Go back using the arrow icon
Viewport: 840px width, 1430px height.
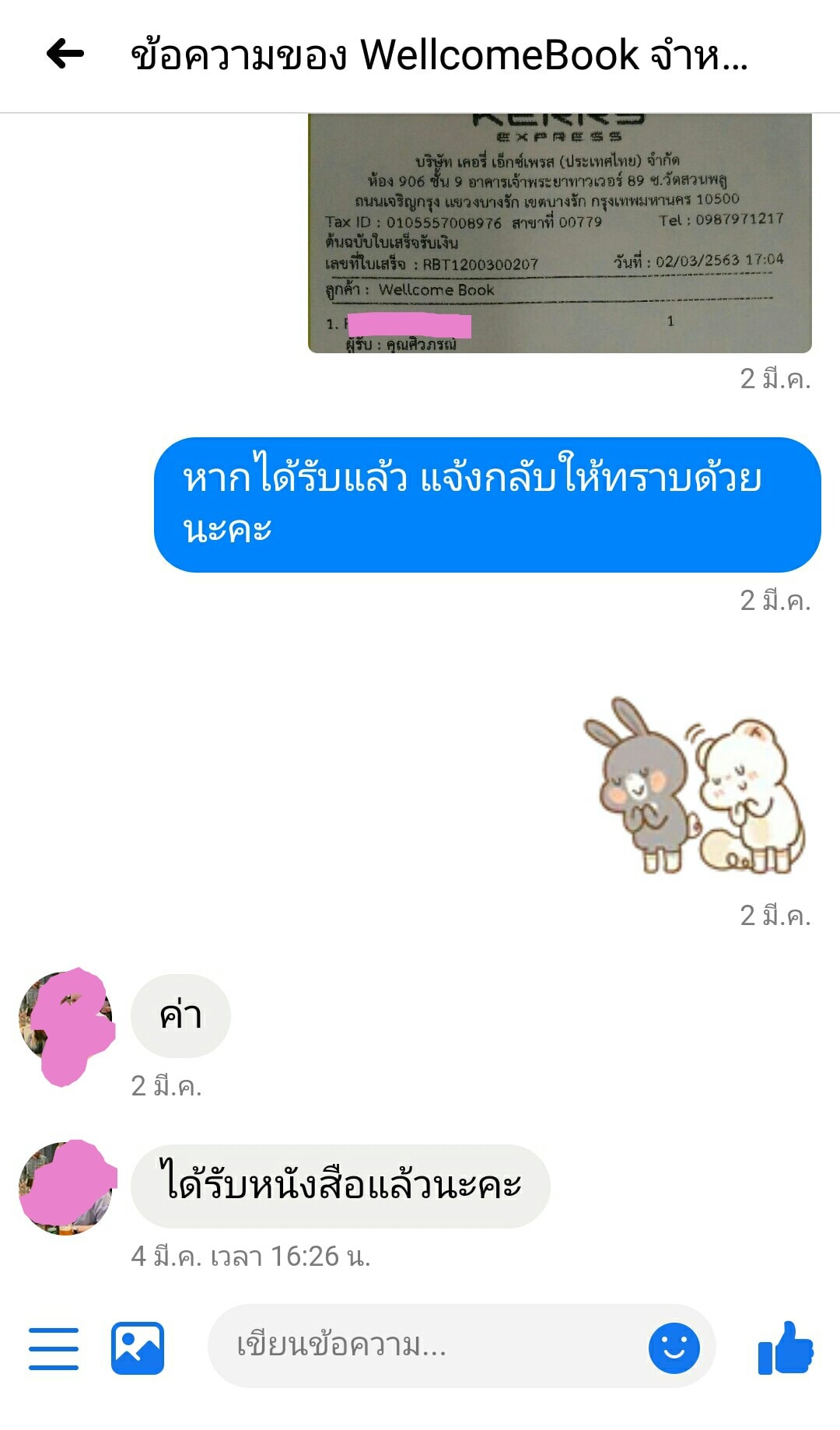(65, 54)
